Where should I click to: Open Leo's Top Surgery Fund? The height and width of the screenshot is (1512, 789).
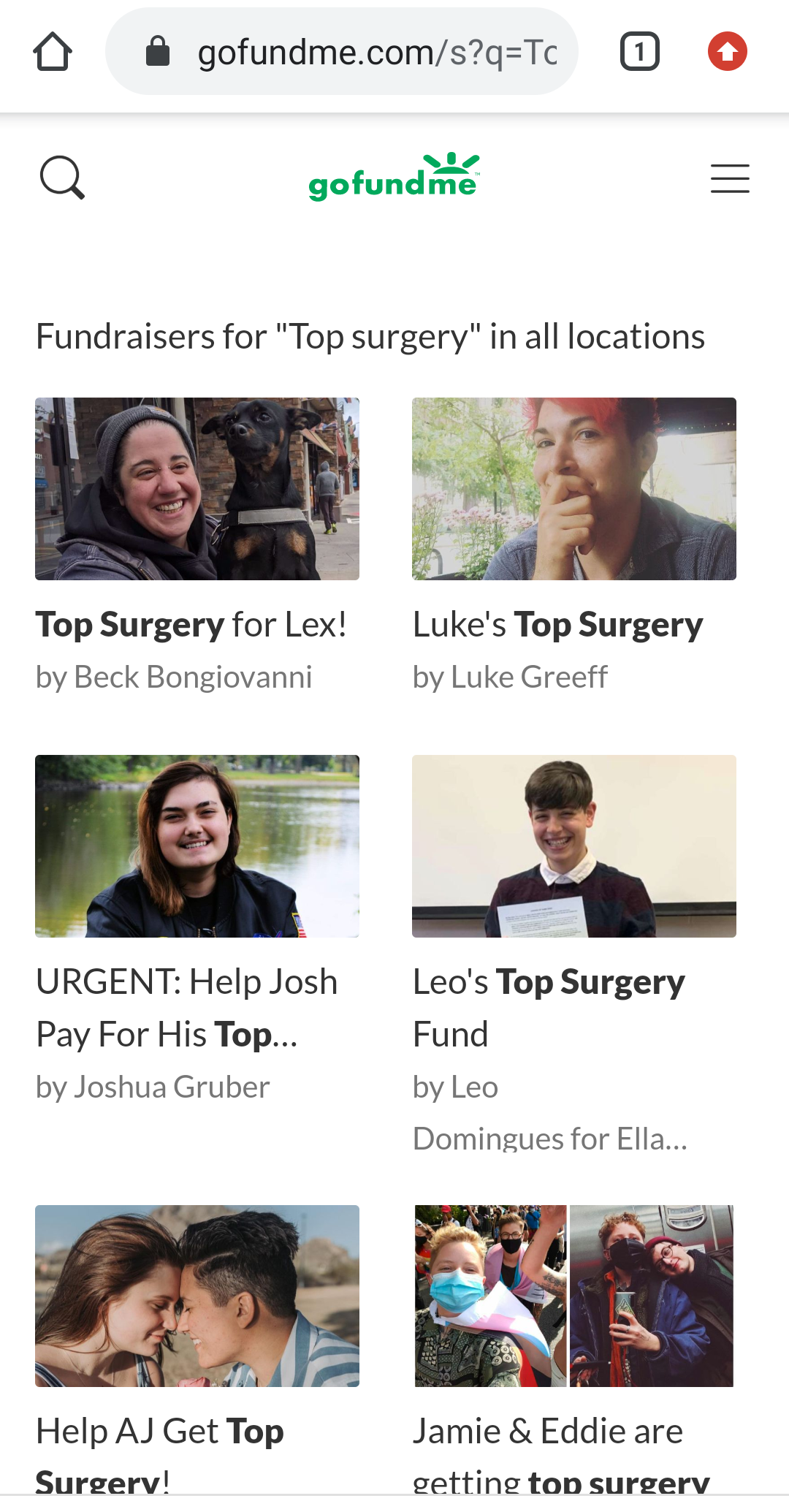[x=574, y=955]
